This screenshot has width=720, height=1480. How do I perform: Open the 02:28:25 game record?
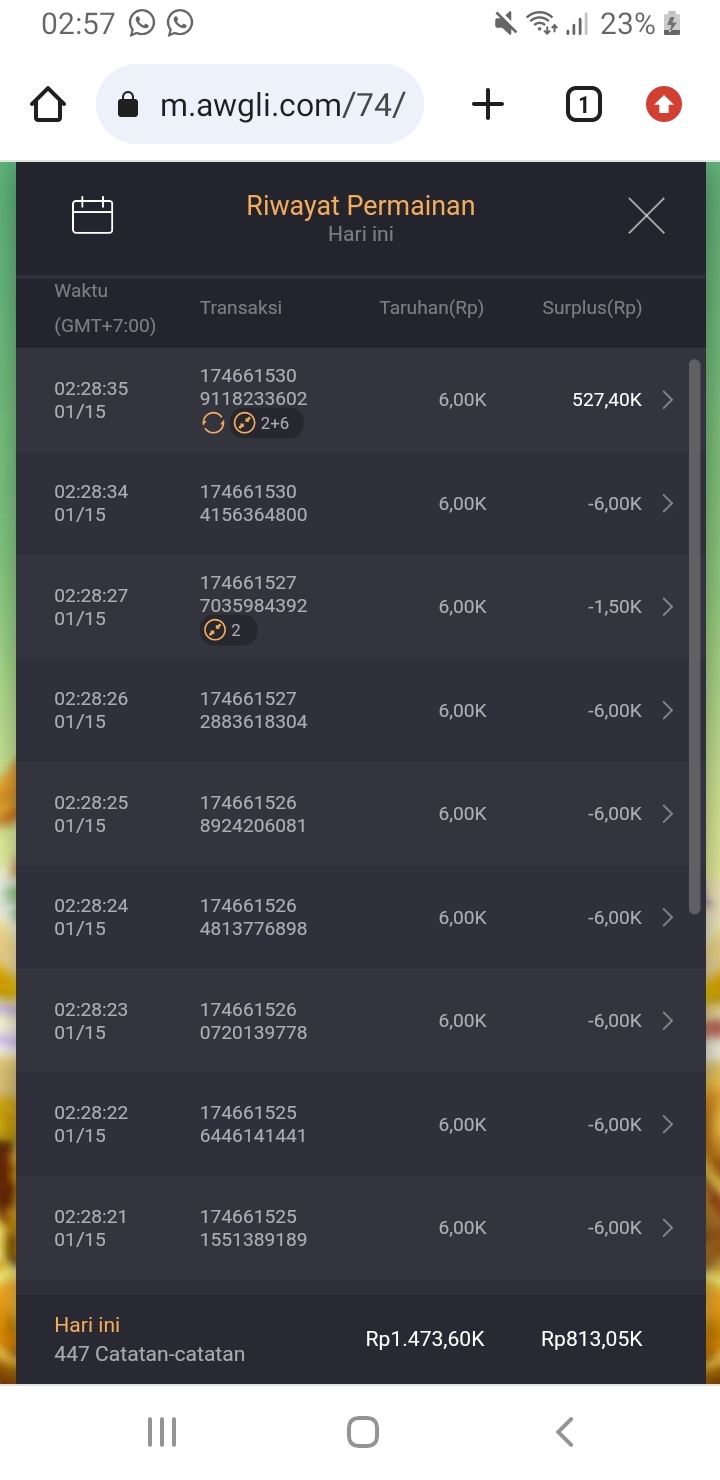360,814
